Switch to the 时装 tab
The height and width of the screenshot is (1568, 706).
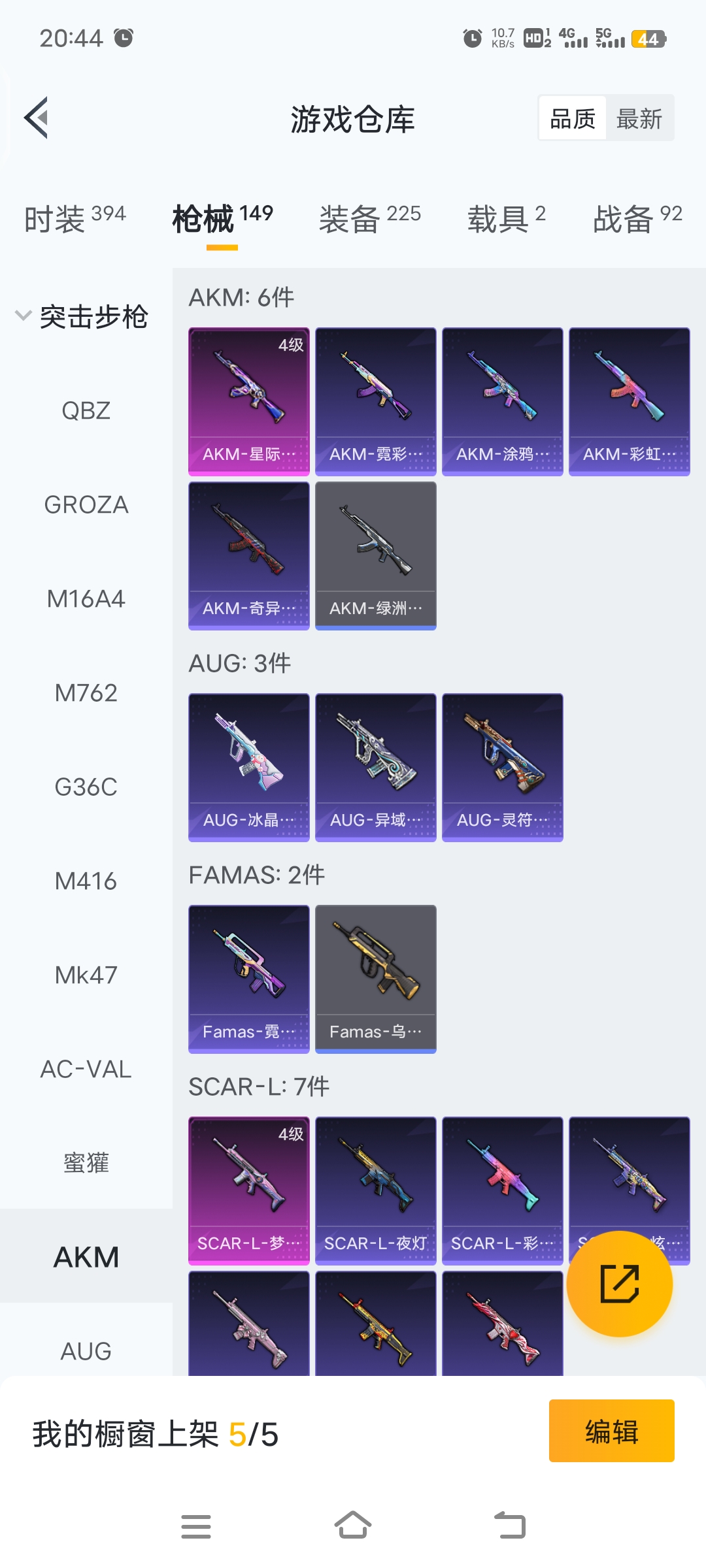point(75,219)
